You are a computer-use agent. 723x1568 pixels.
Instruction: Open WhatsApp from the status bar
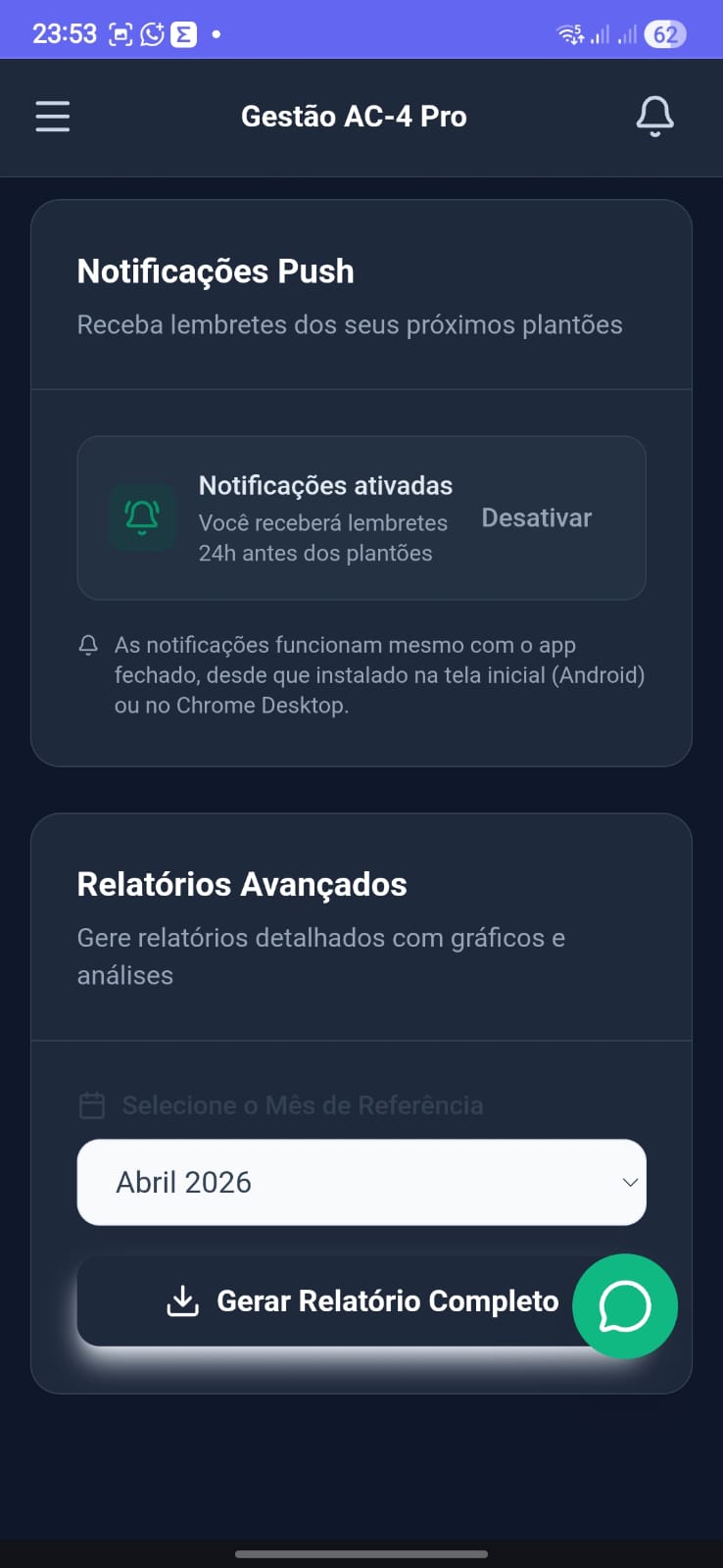click(152, 30)
